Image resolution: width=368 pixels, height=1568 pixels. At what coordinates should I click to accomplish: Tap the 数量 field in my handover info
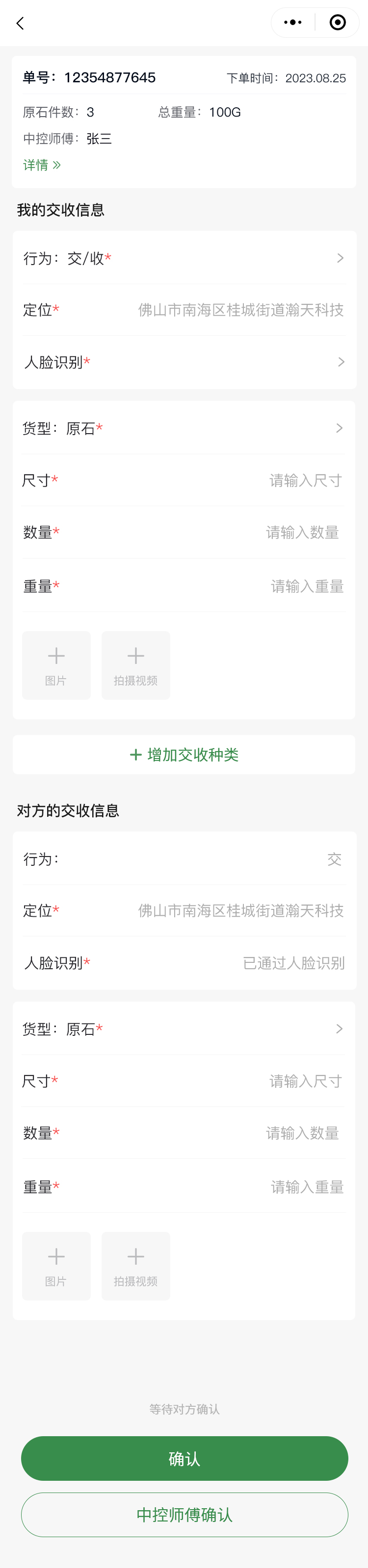[x=302, y=533]
